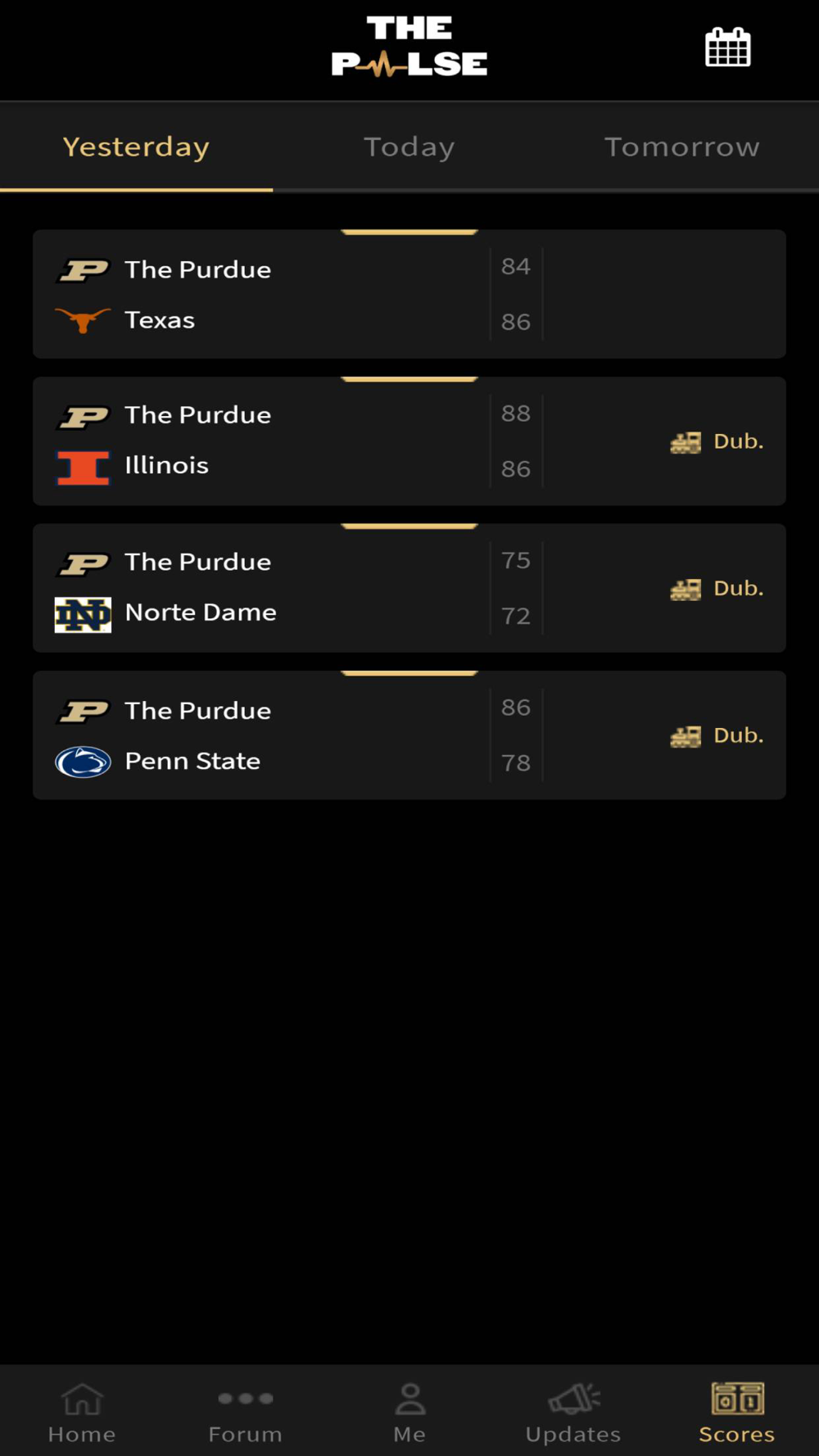Screen dimensions: 819x1456
Task: Open the calendar date picker
Action: point(727,47)
